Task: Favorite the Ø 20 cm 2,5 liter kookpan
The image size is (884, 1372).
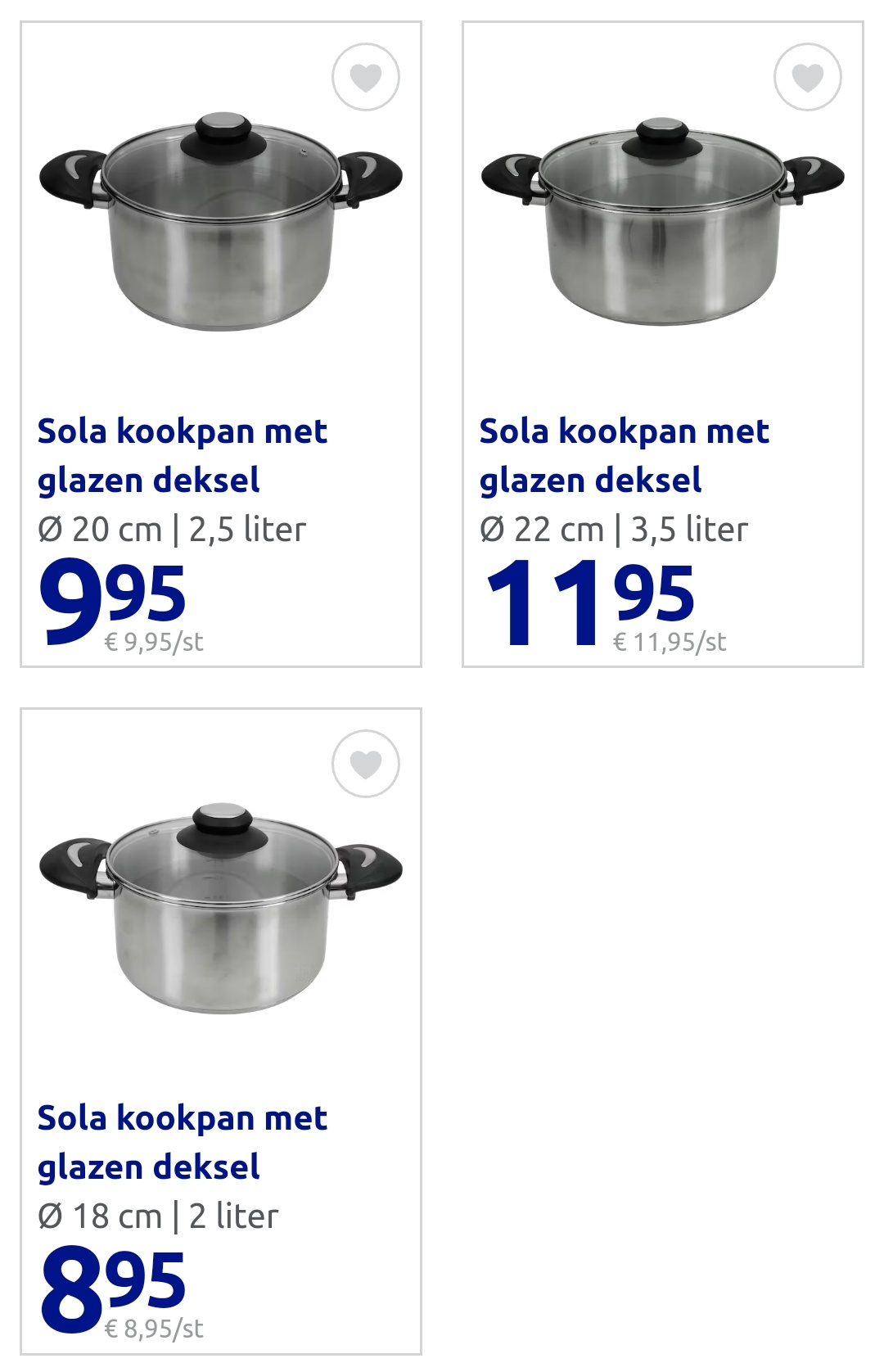Action: tap(366, 77)
